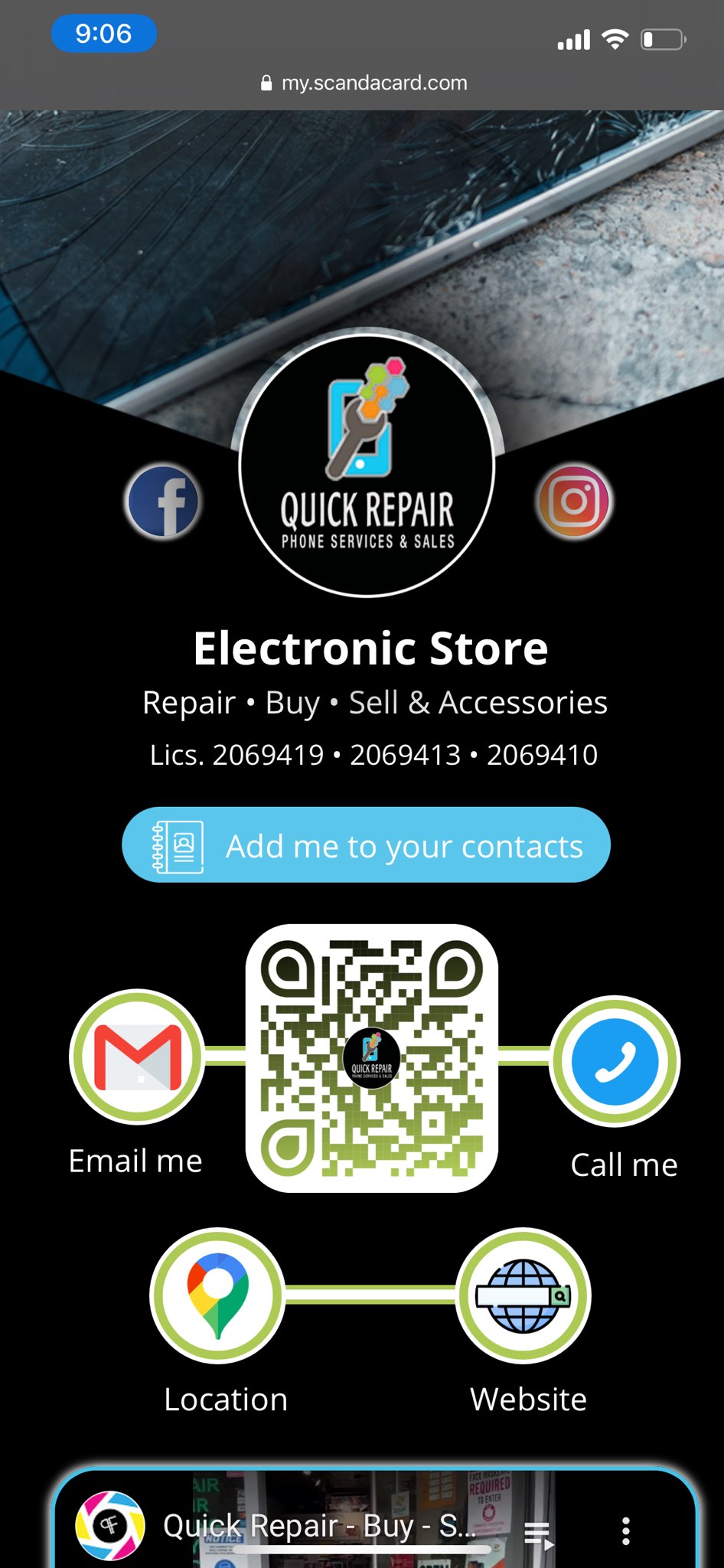
Task: Tap the Call me phone icon
Action: coord(615,1061)
